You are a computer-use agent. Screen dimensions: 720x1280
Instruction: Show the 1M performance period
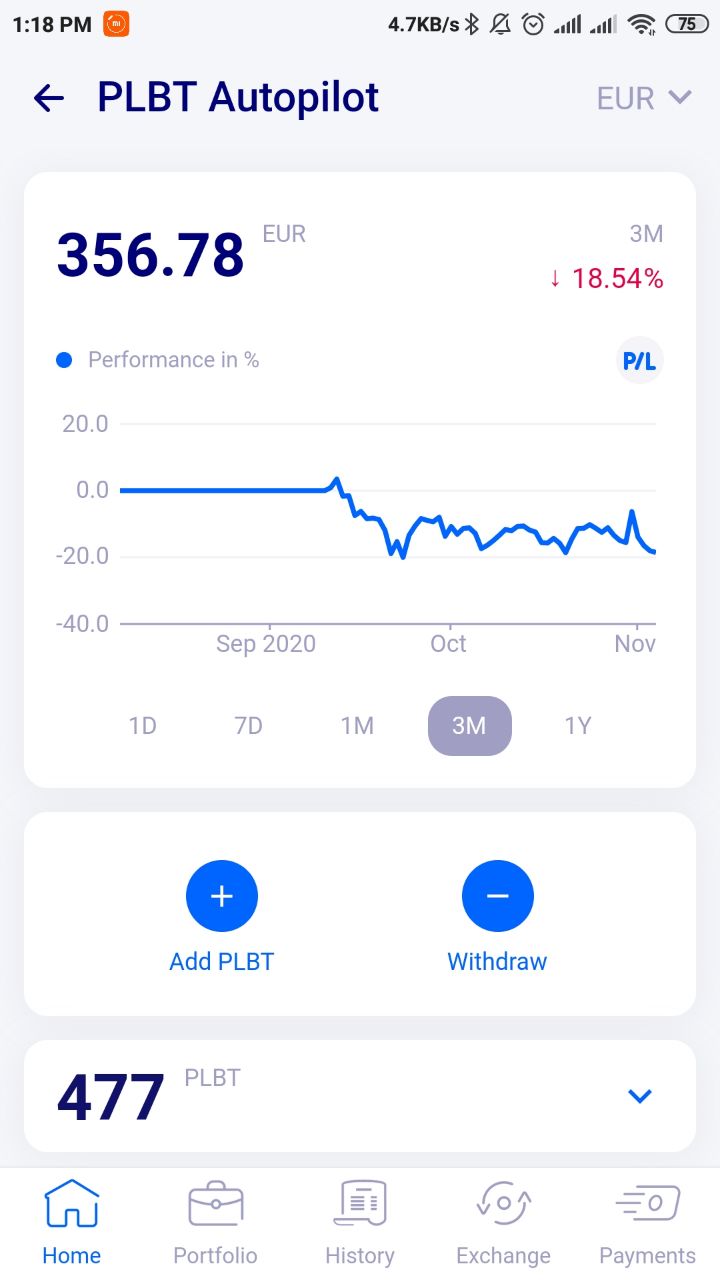click(x=357, y=725)
